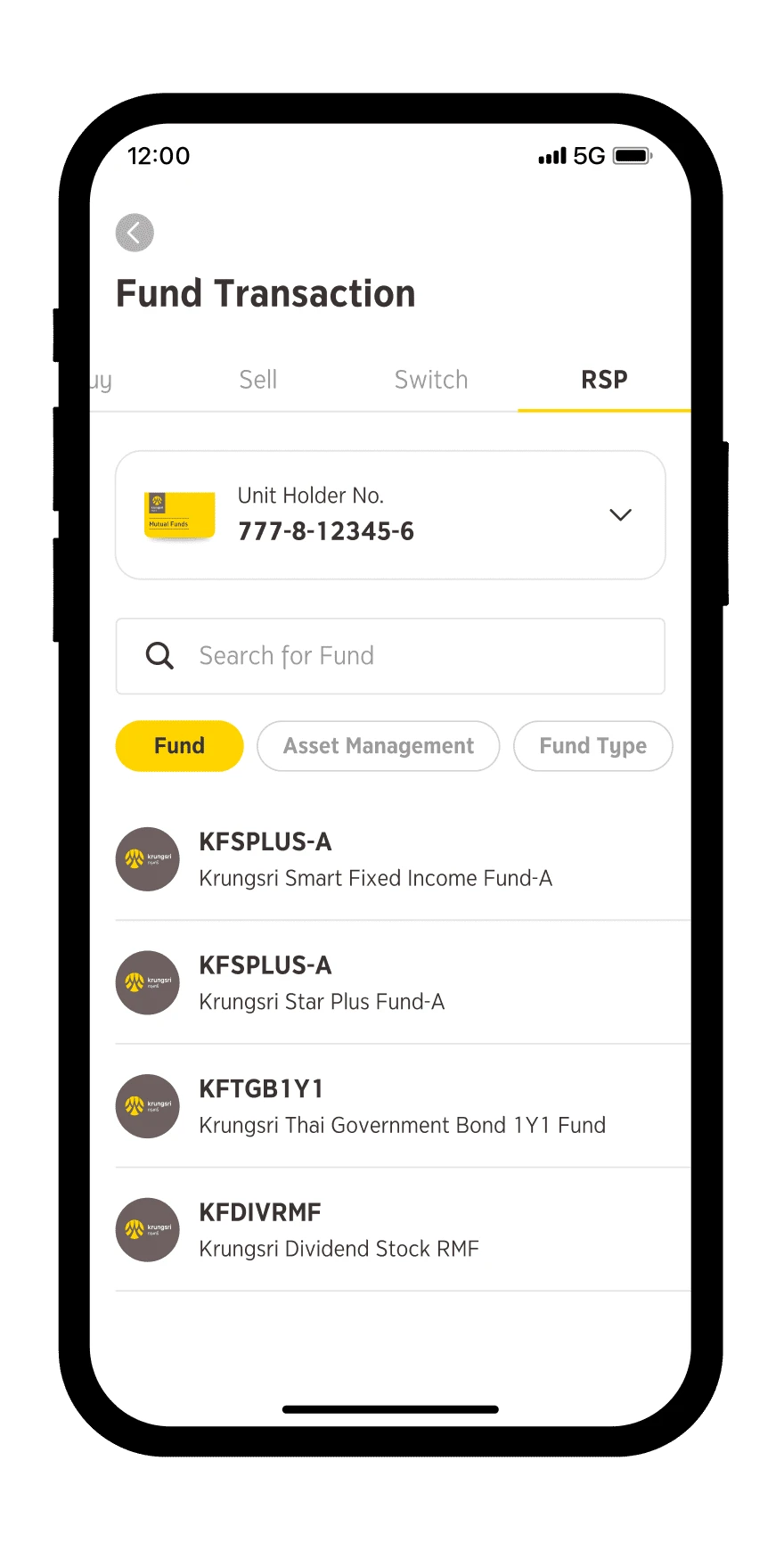Go back using the arrow icon
784x1551 pixels.
click(135, 233)
